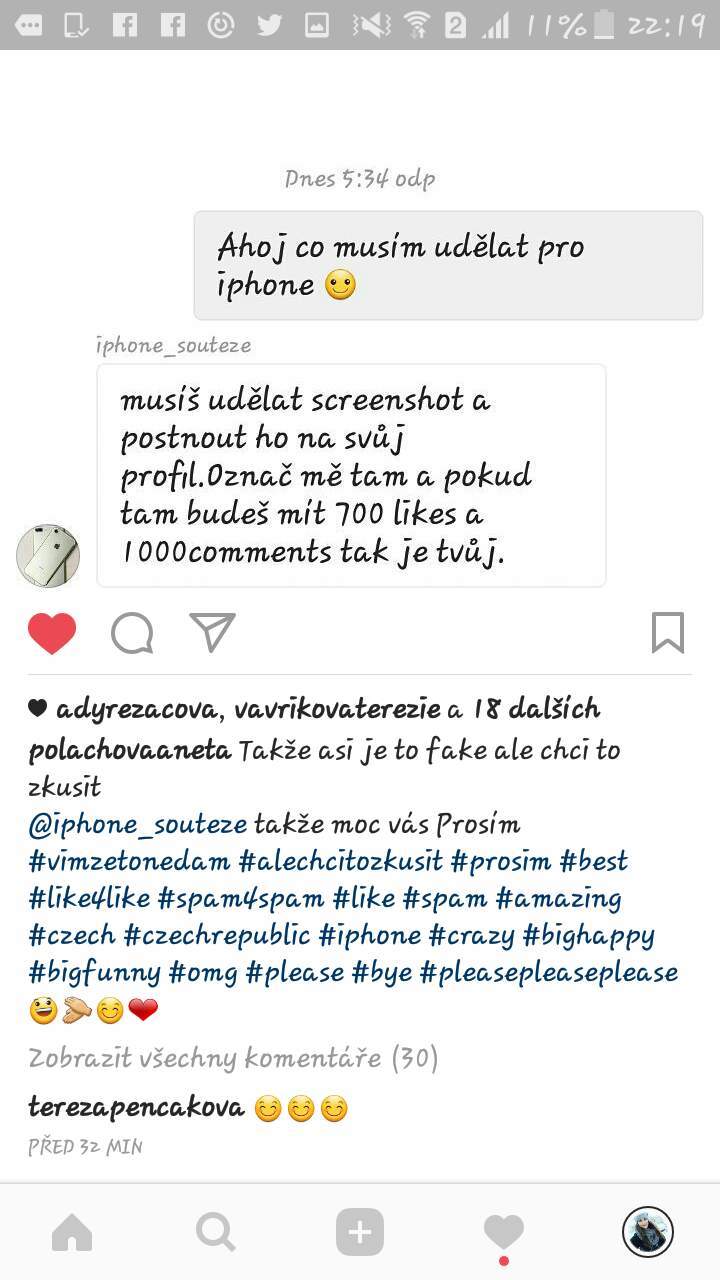This screenshot has width=720, height=1280.
Task: Open vavrikovaterezie's profile from the likes line
Action: tap(334, 709)
